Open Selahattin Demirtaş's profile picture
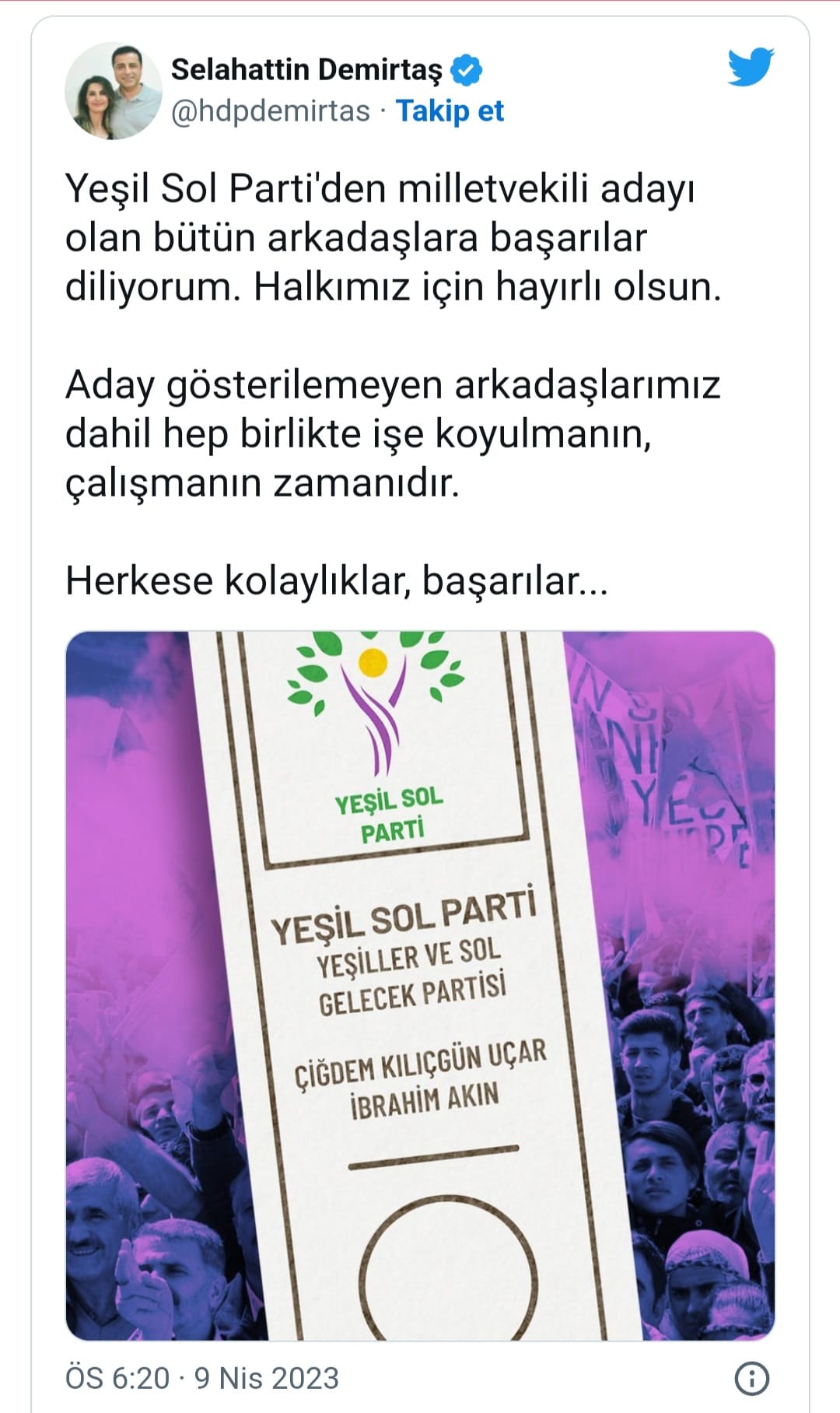840x1413 pixels. [x=114, y=91]
